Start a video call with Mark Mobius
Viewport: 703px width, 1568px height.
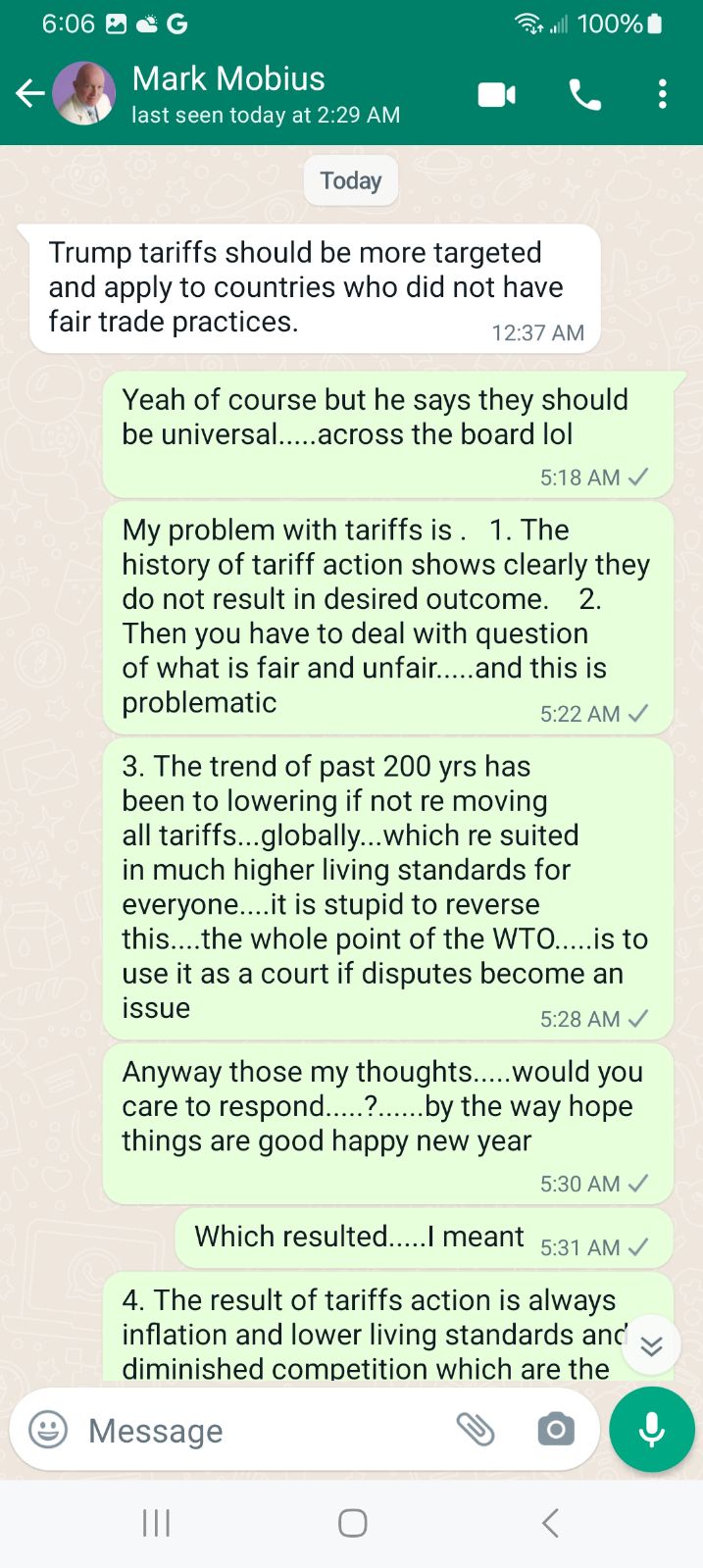tap(497, 95)
